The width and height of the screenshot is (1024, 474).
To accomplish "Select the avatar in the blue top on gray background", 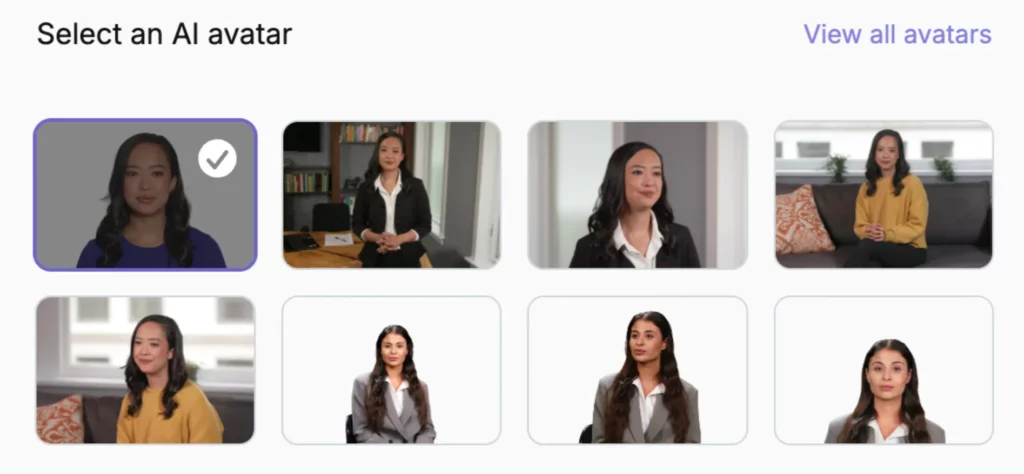I will click(145, 195).
